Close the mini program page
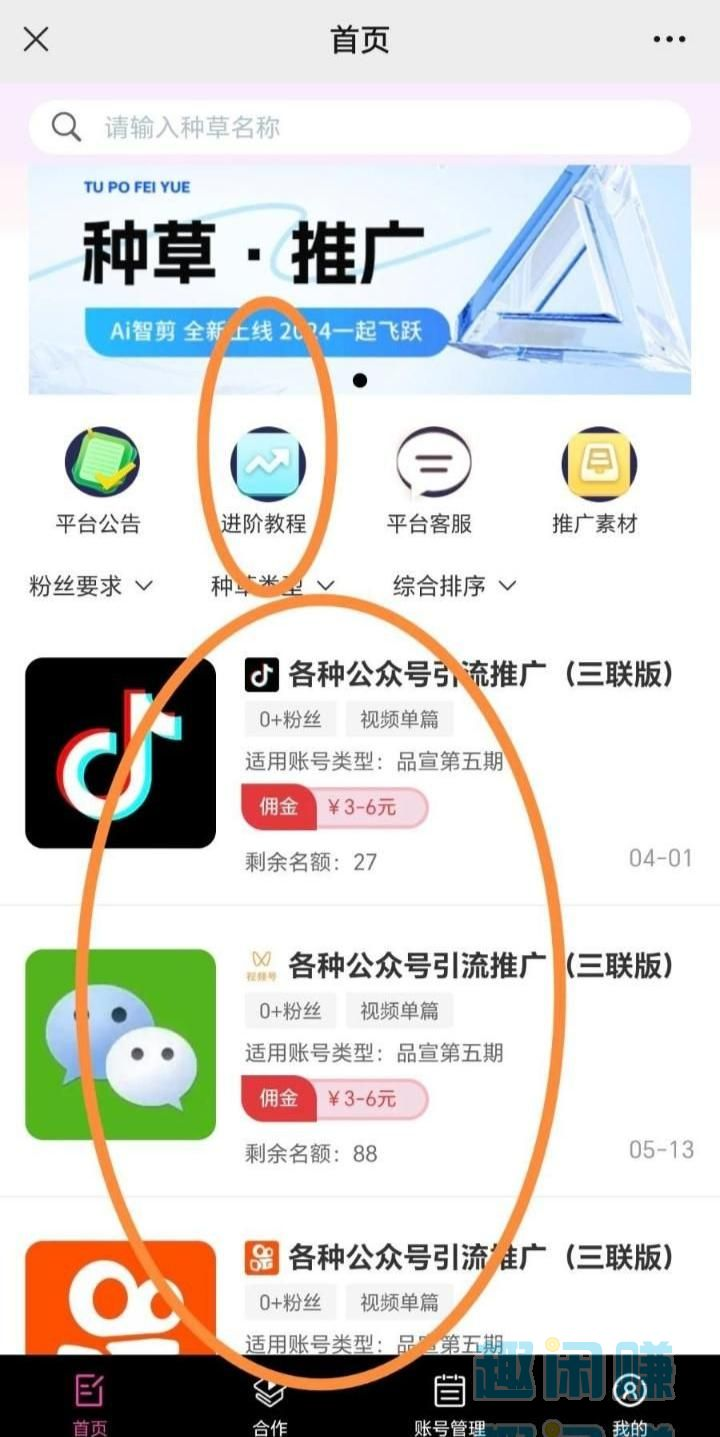This screenshot has height=1437, width=720. (x=36, y=40)
